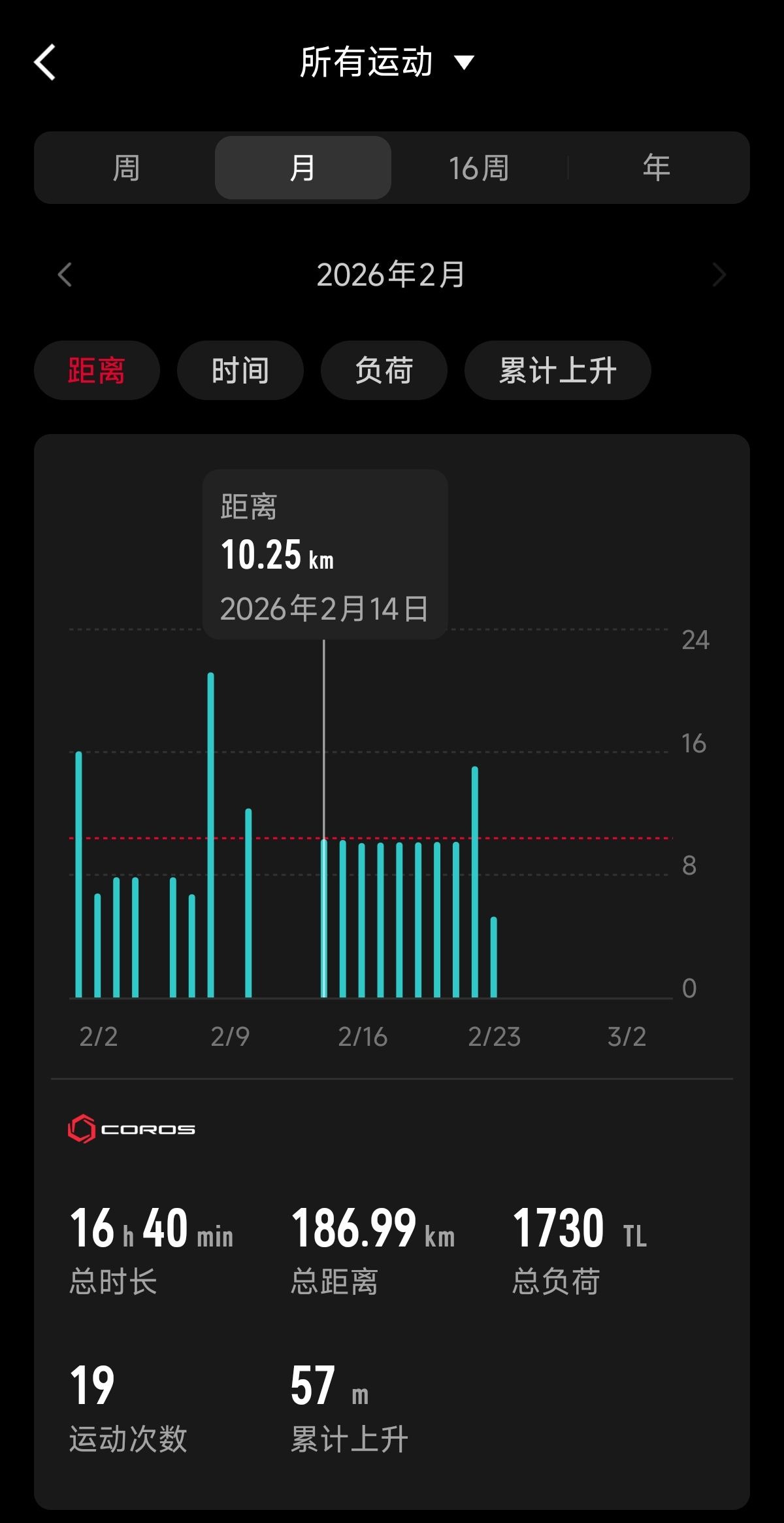This screenshot has height=1523, width=784.
Task: Switch to the 年 view
Action: [x=657, y=168]
